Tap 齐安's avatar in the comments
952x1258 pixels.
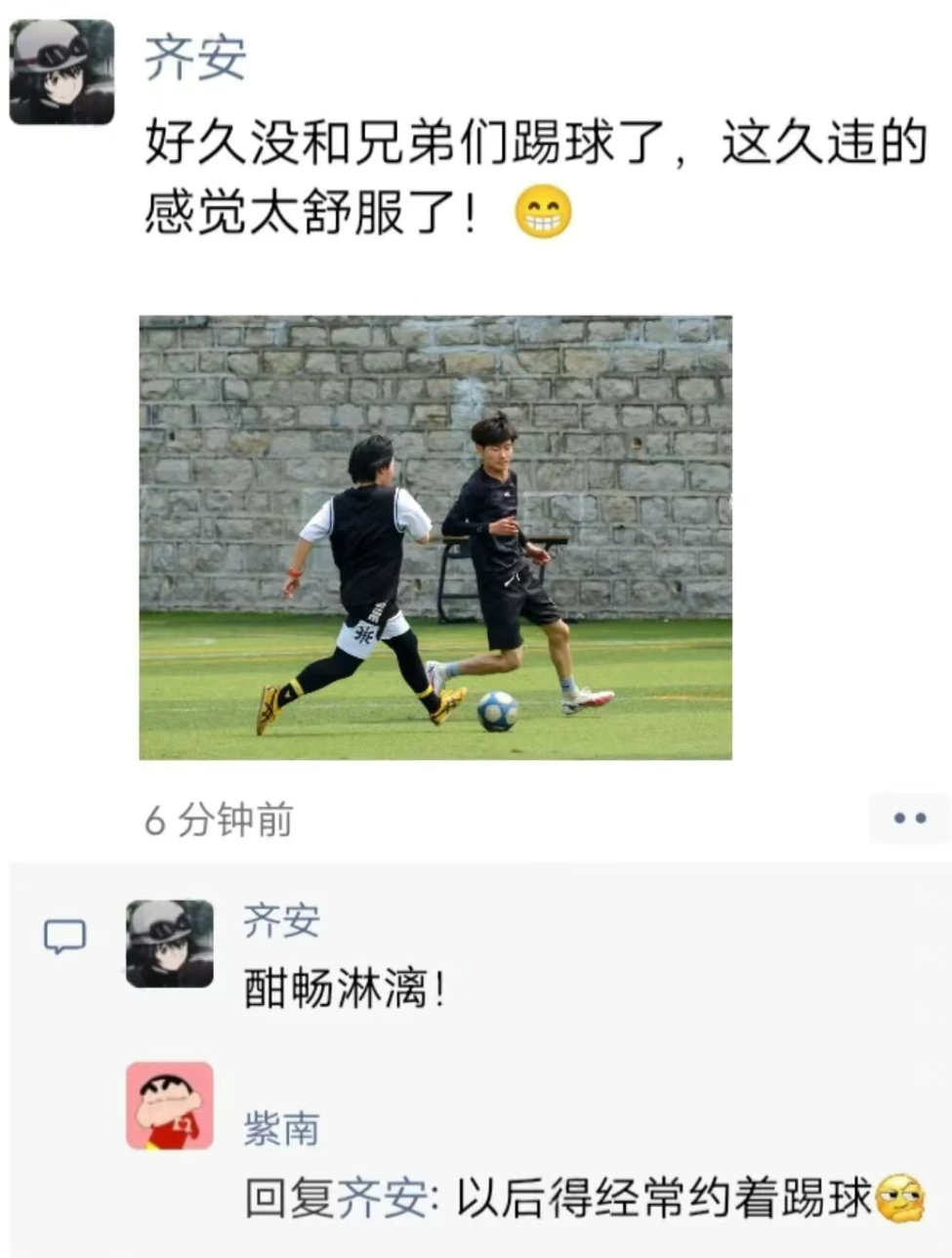170,943
